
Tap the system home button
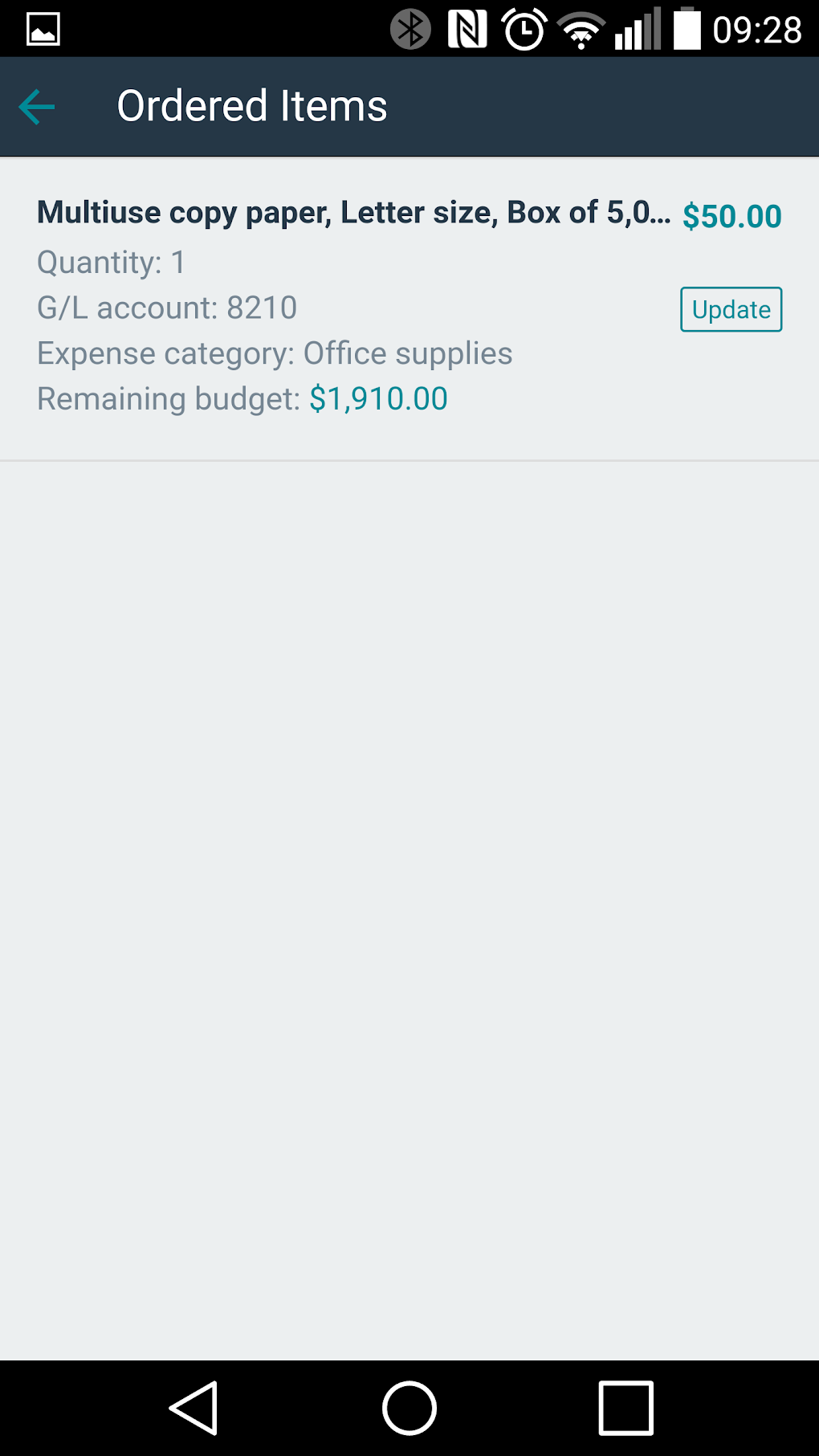(409, 1408)
